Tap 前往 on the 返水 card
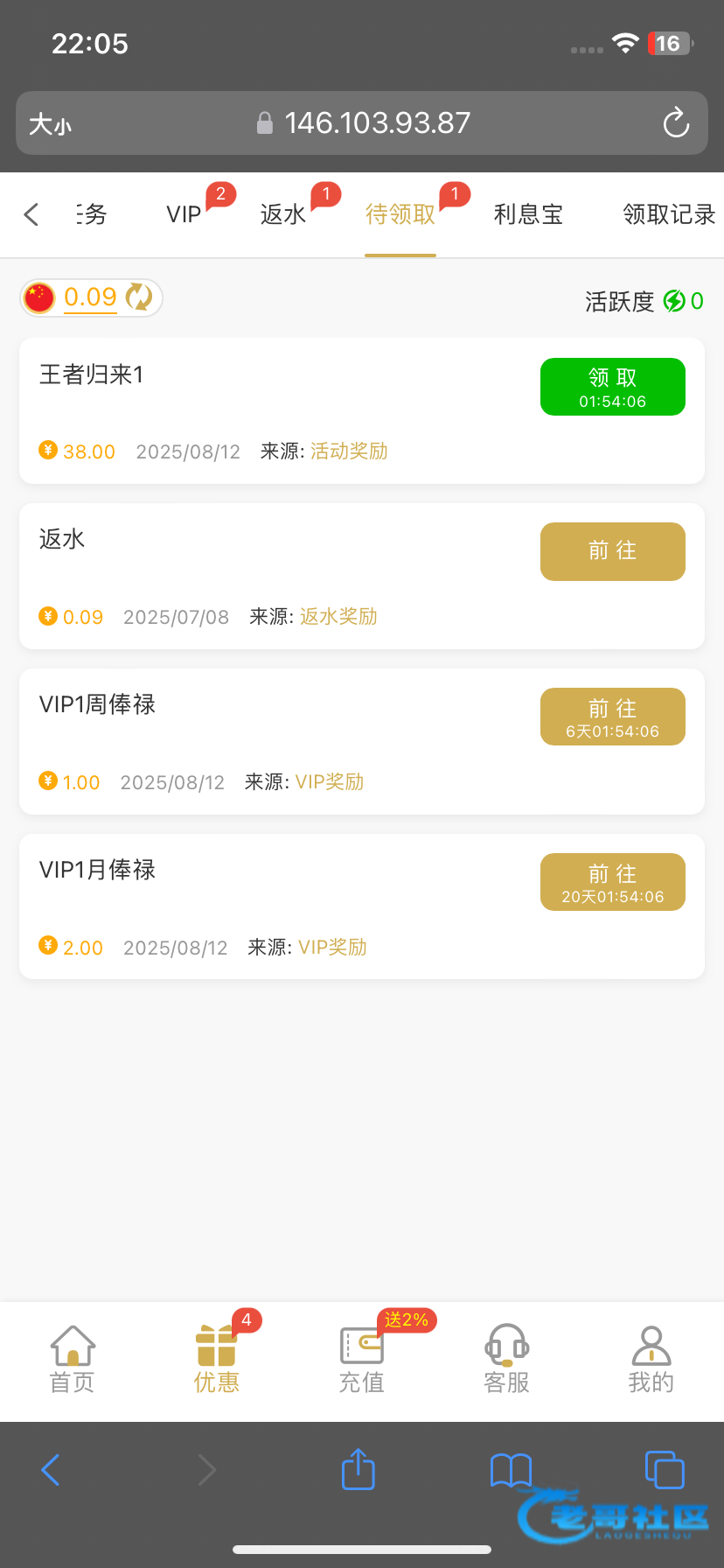The height and width of the screenshot is (1568, 724). point(612,551)
